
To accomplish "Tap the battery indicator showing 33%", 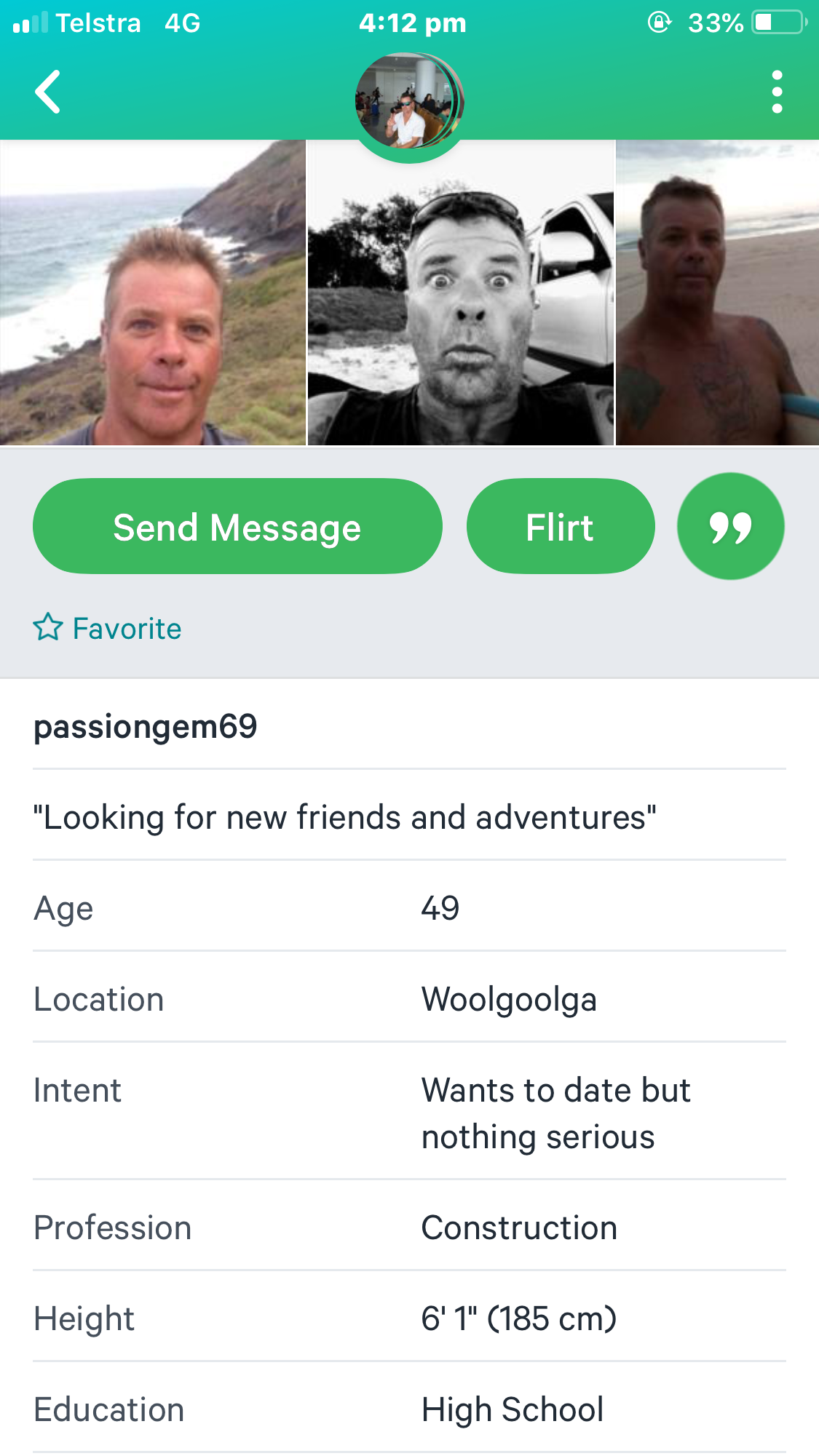I will (x=774, y=22).
